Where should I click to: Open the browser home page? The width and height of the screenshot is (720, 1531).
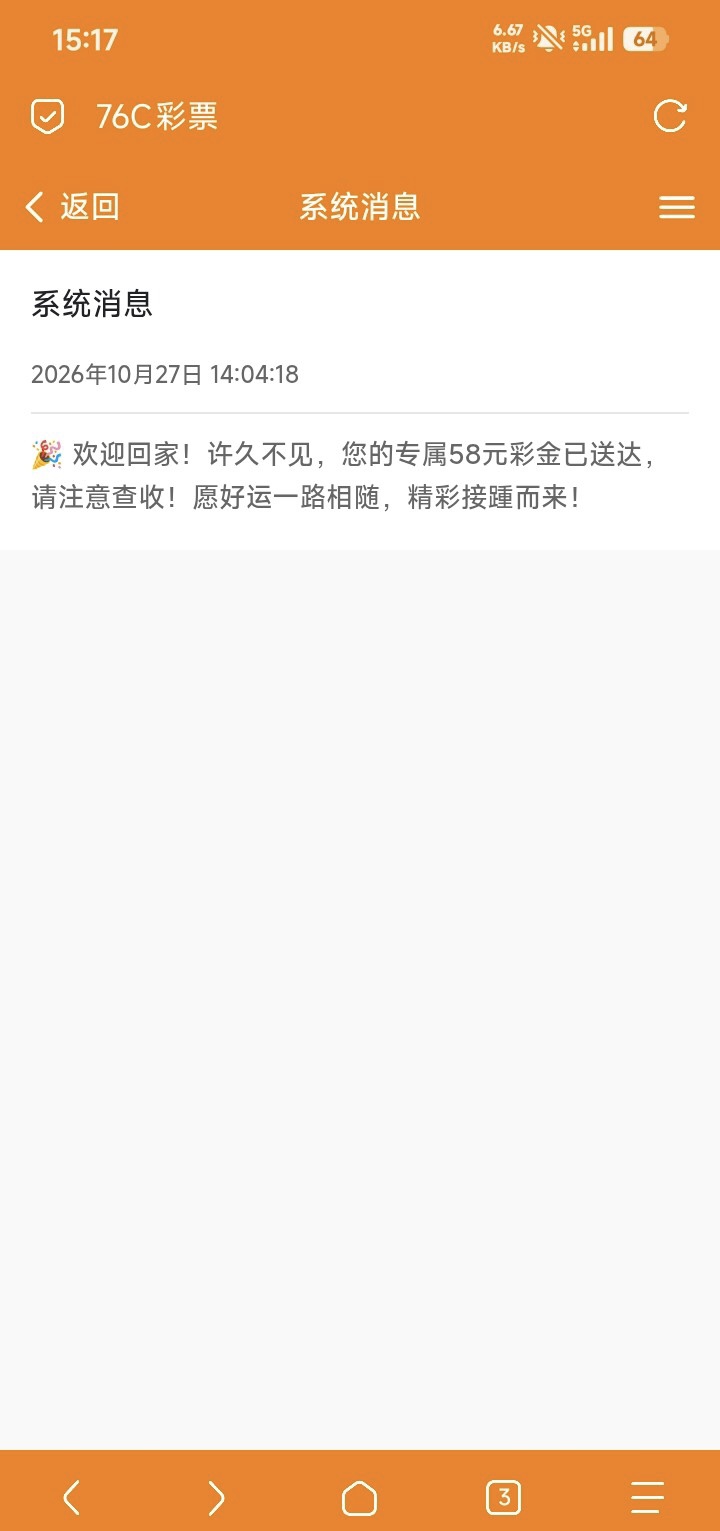pos(360,1497)
